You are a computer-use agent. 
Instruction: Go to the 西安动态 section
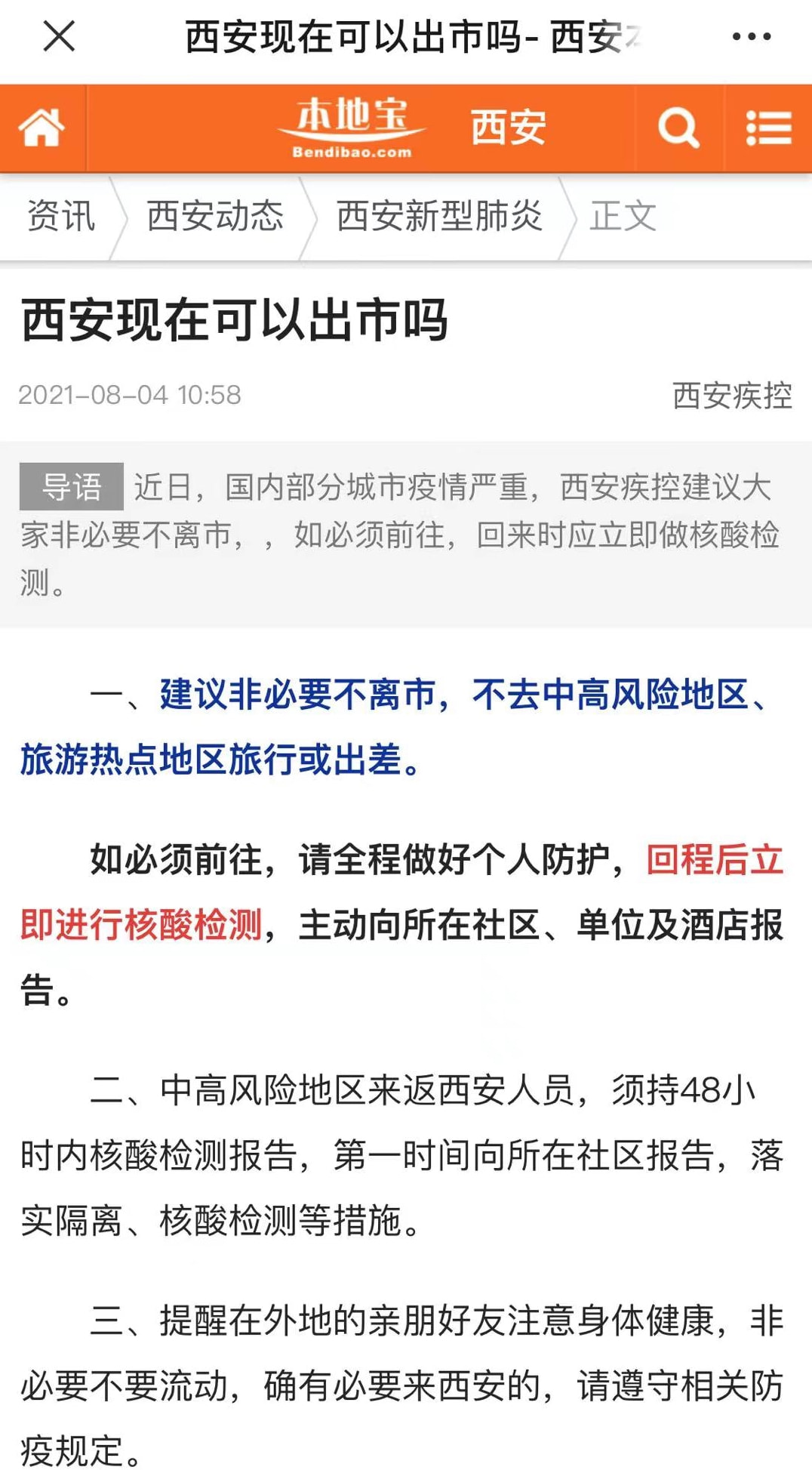215,217
